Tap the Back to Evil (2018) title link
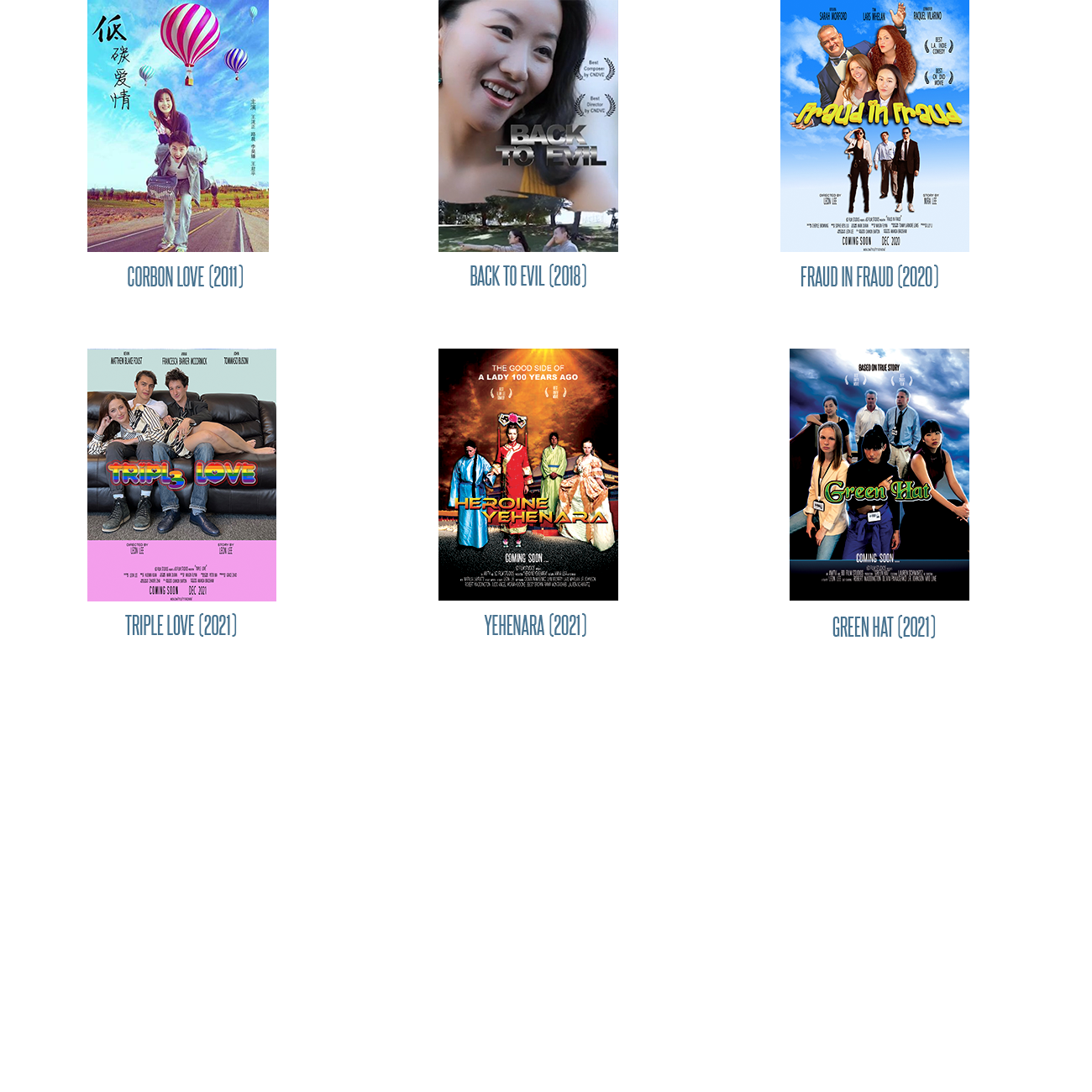The image size is (1092, 1092). tap(528, 276)
